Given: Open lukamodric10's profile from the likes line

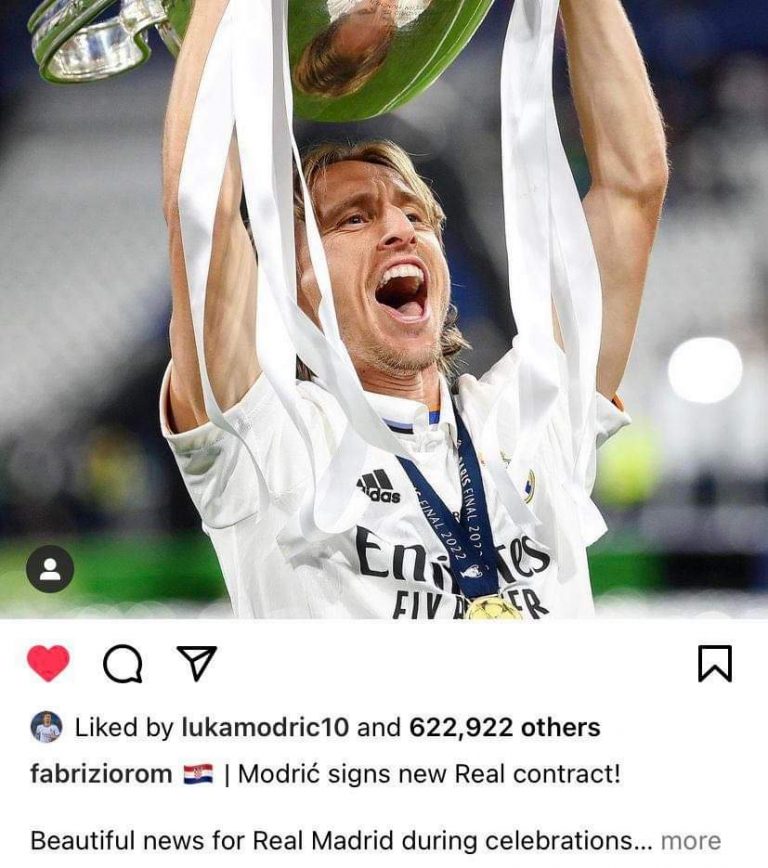Looking at the screenshot, I should pos(265,727).
